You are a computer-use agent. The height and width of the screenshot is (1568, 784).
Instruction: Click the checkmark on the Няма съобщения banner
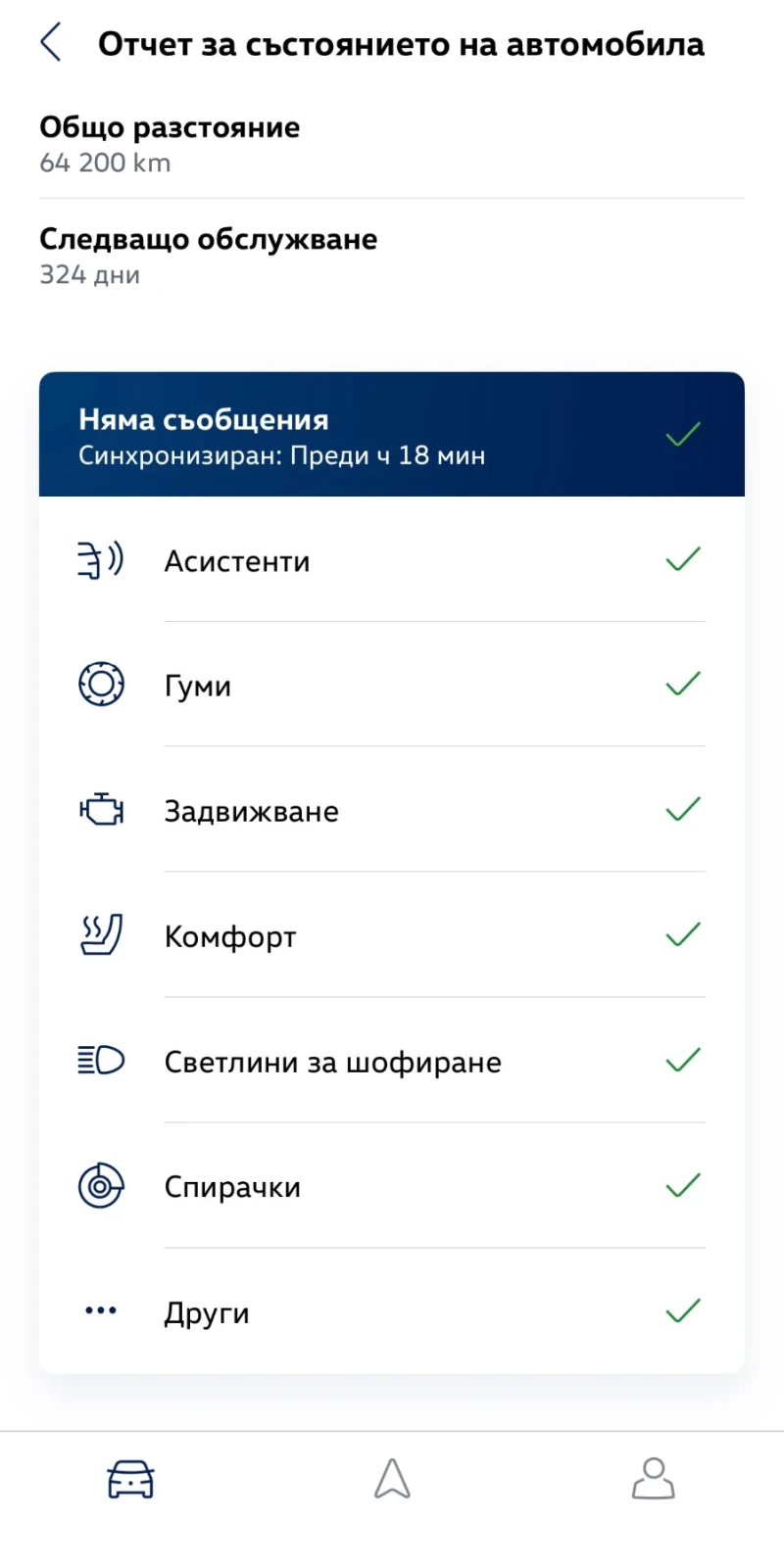[x=683, y=433]
